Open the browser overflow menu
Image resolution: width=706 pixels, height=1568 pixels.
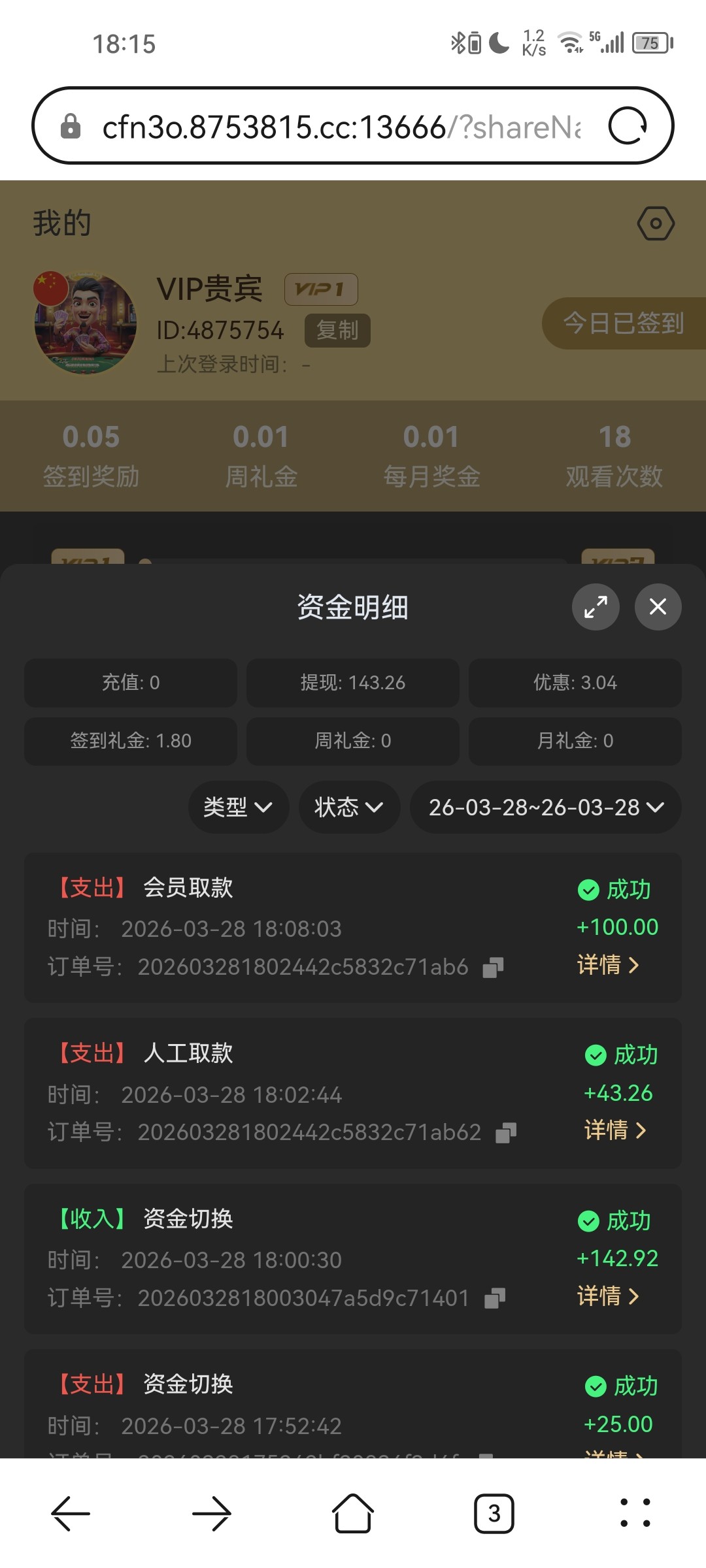pos(635,1513)
